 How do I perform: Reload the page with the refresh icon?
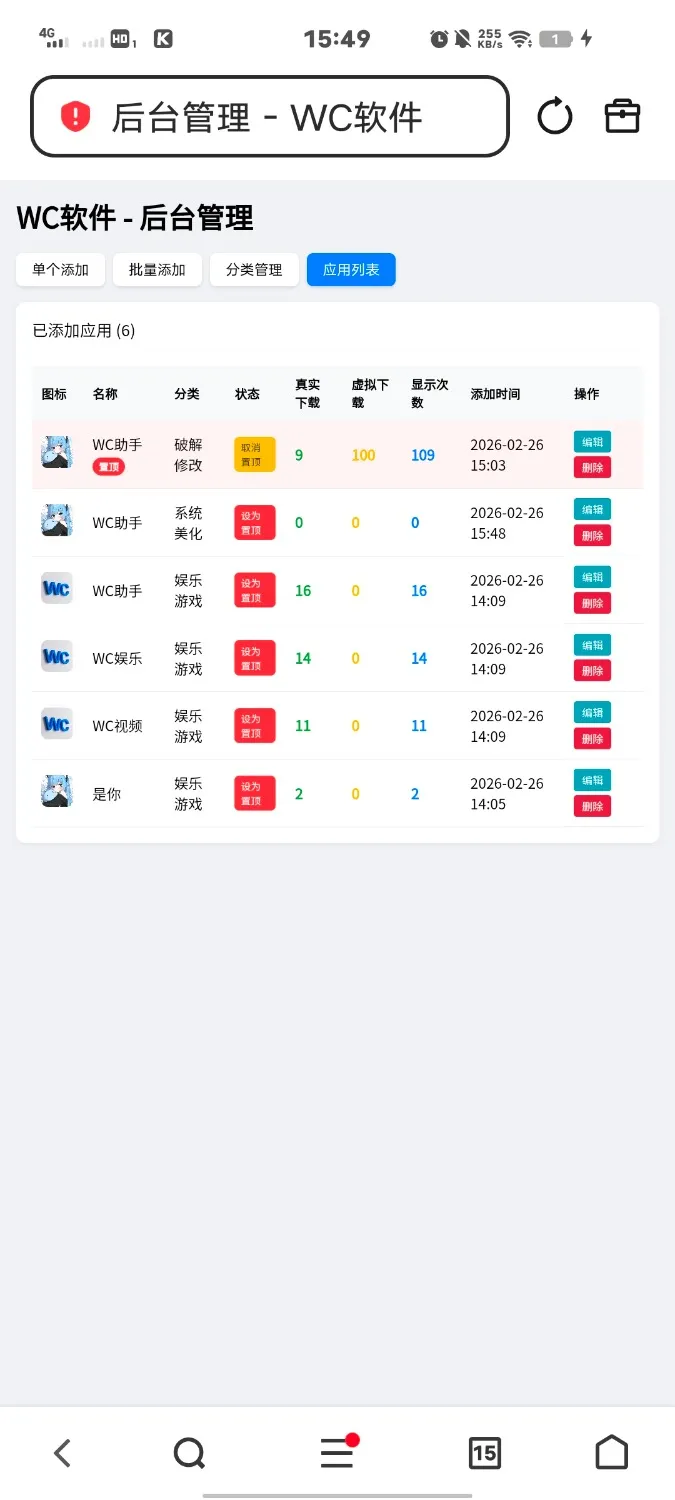point(555,117)
